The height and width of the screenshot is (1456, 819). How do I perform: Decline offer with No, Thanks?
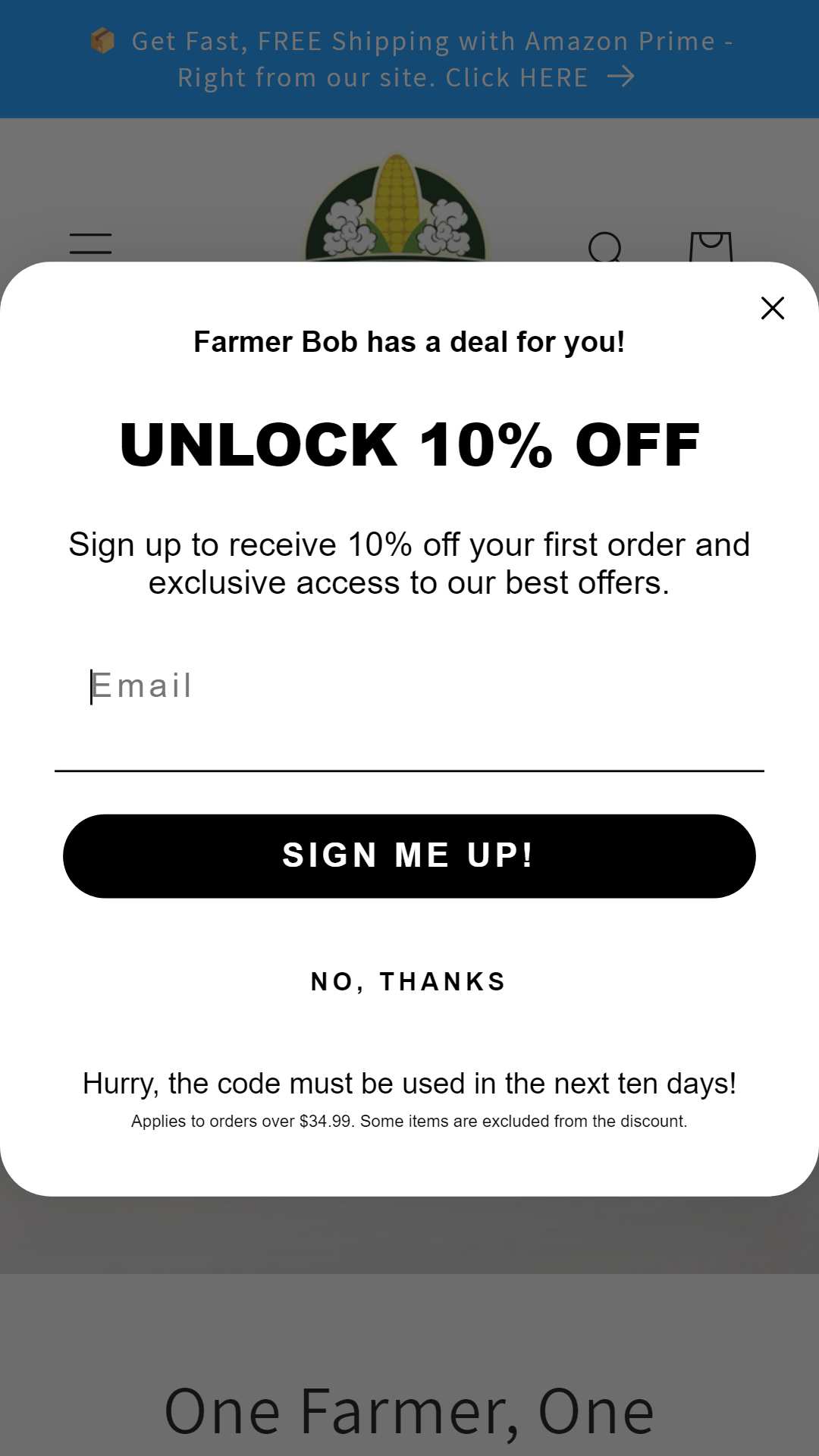[x=409, y=981]
